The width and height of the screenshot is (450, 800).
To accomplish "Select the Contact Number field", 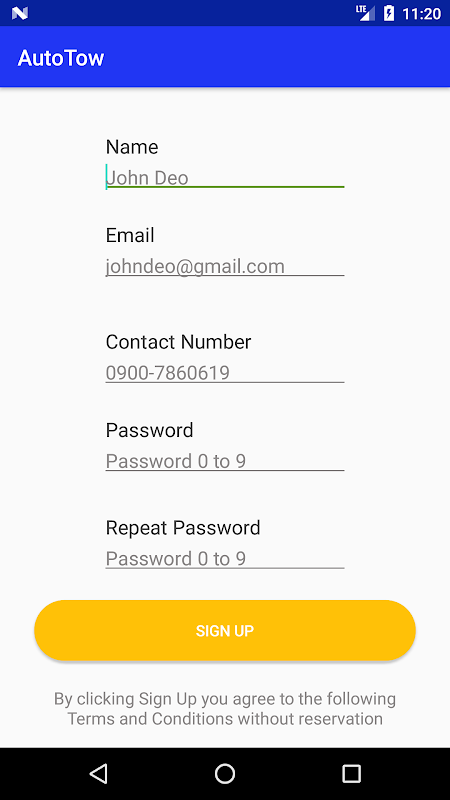I will 224,372.
